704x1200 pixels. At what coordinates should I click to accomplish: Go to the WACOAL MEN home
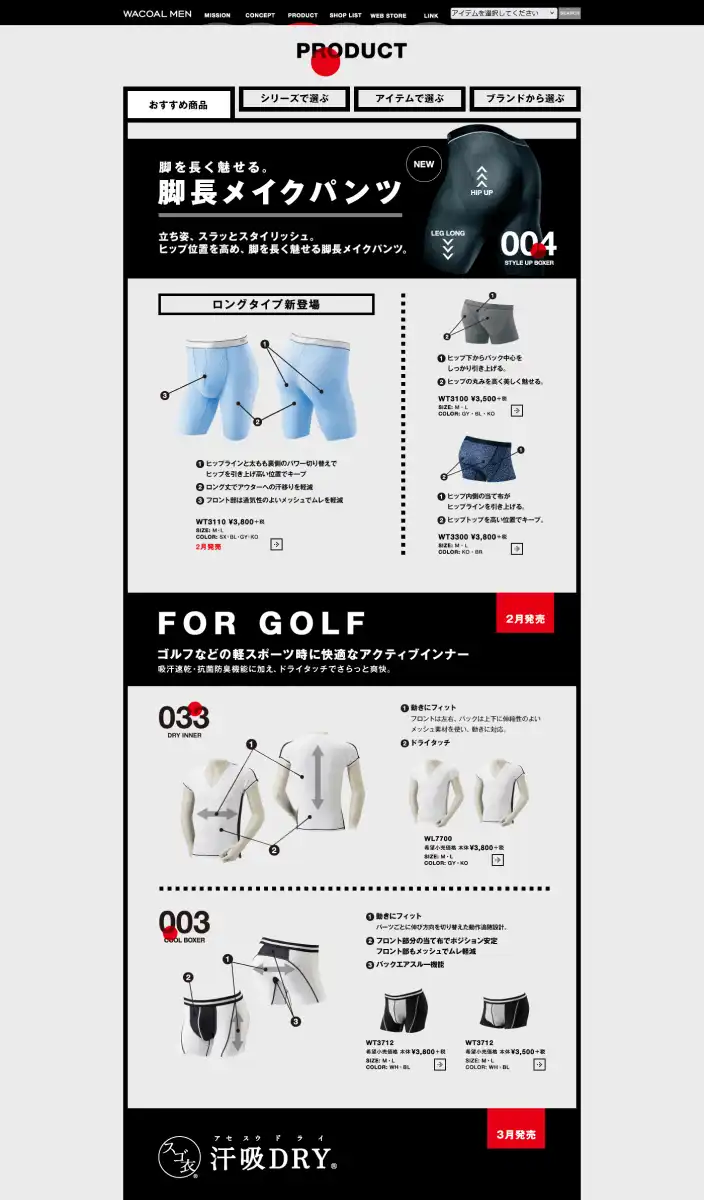(x=156, y=14)
